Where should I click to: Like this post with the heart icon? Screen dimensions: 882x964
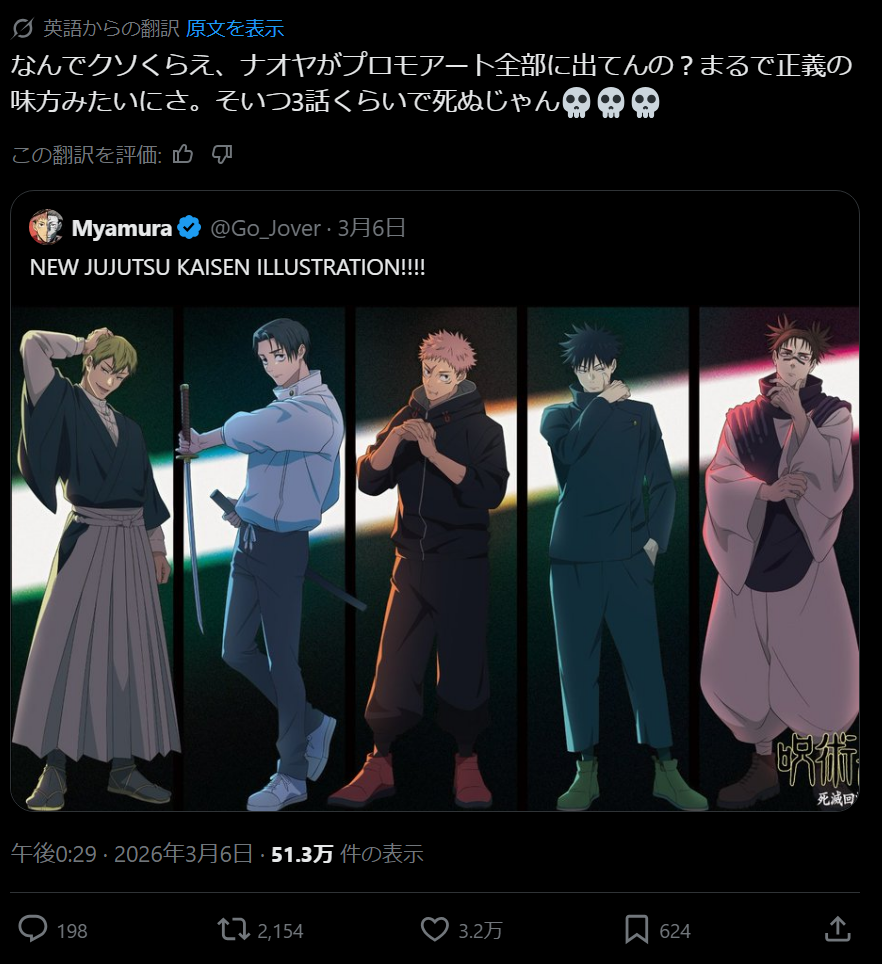point(434,929)
